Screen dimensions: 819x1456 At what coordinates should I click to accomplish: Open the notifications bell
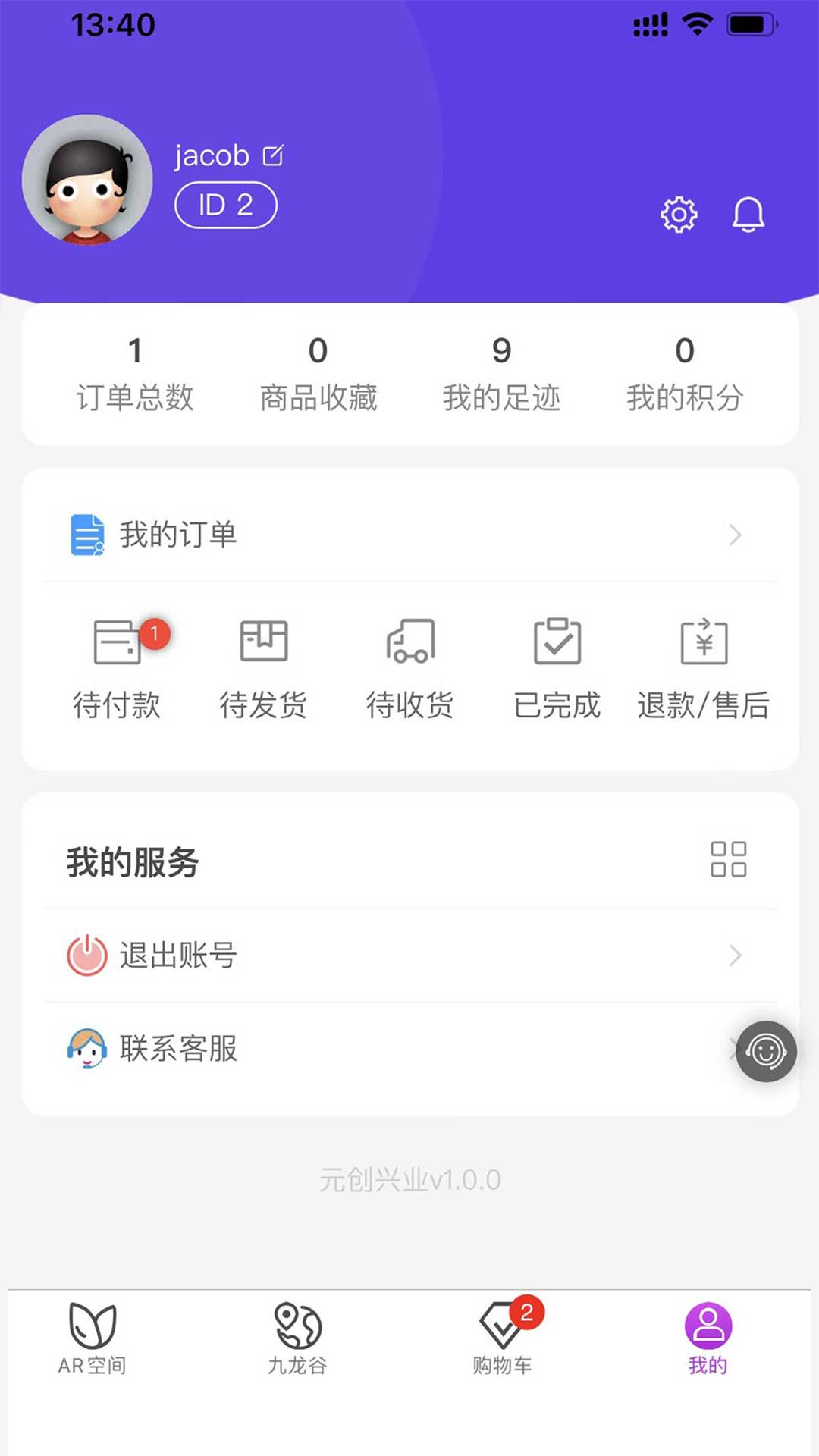pyautogui.click(x=748, y=215)
